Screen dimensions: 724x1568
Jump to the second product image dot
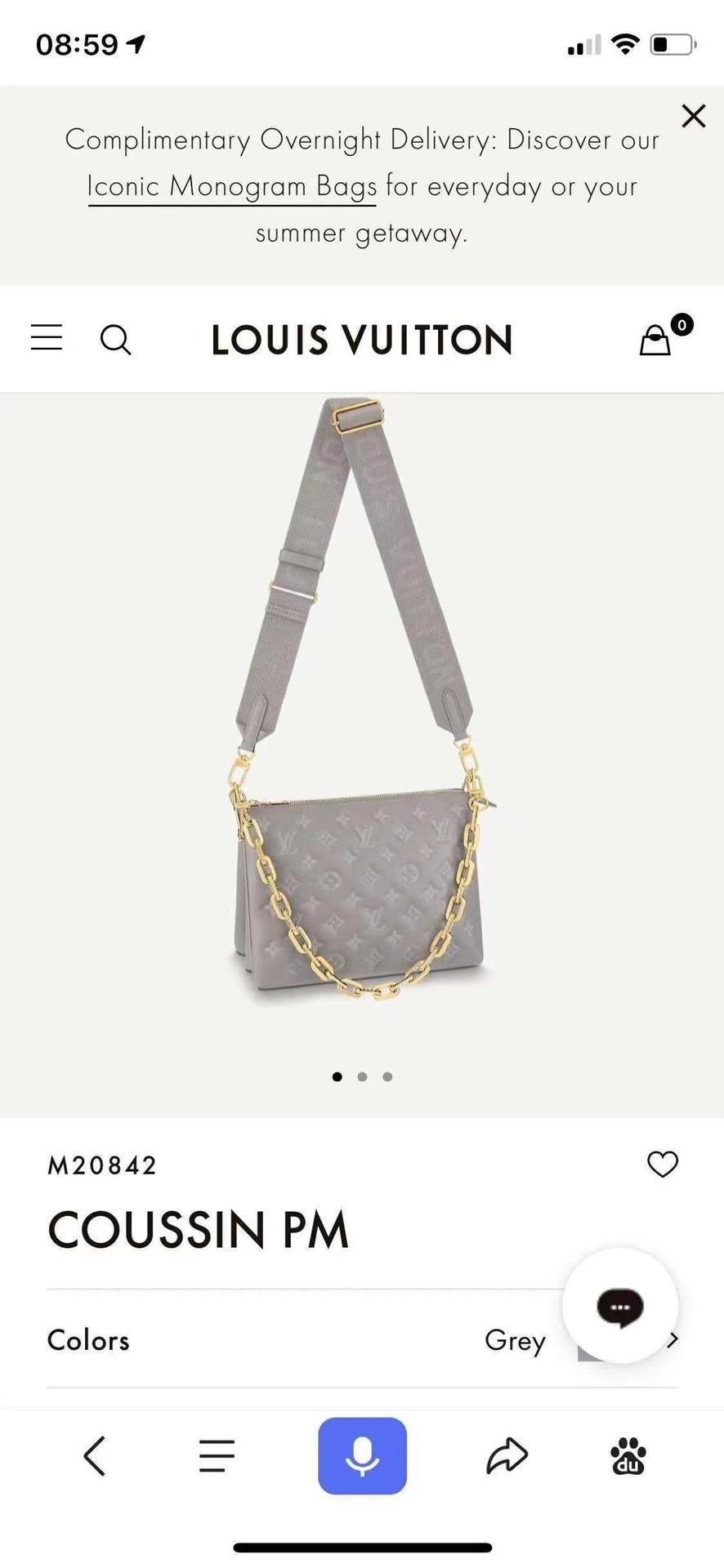[362, 1076]
